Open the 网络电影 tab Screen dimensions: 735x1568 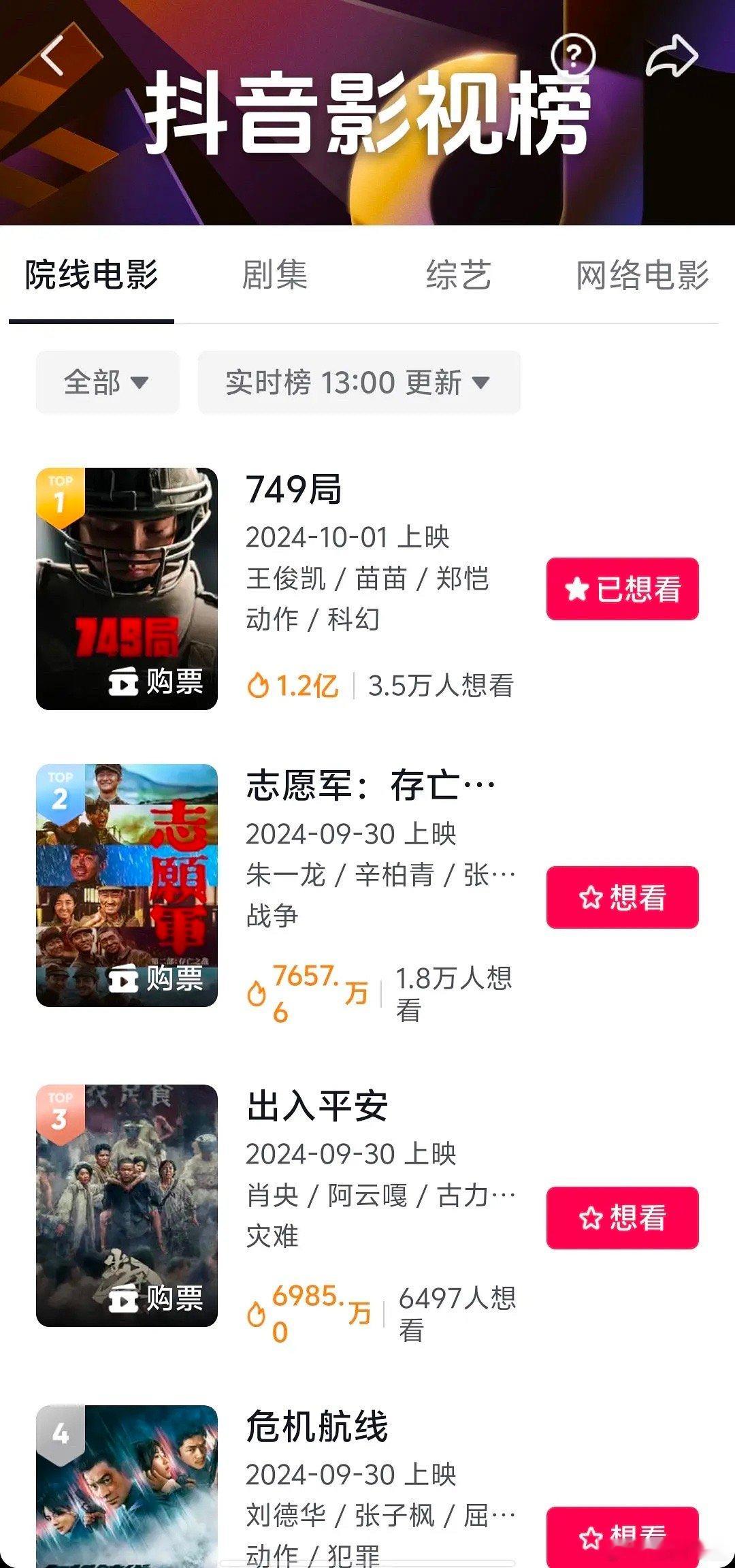pos(642,276)
